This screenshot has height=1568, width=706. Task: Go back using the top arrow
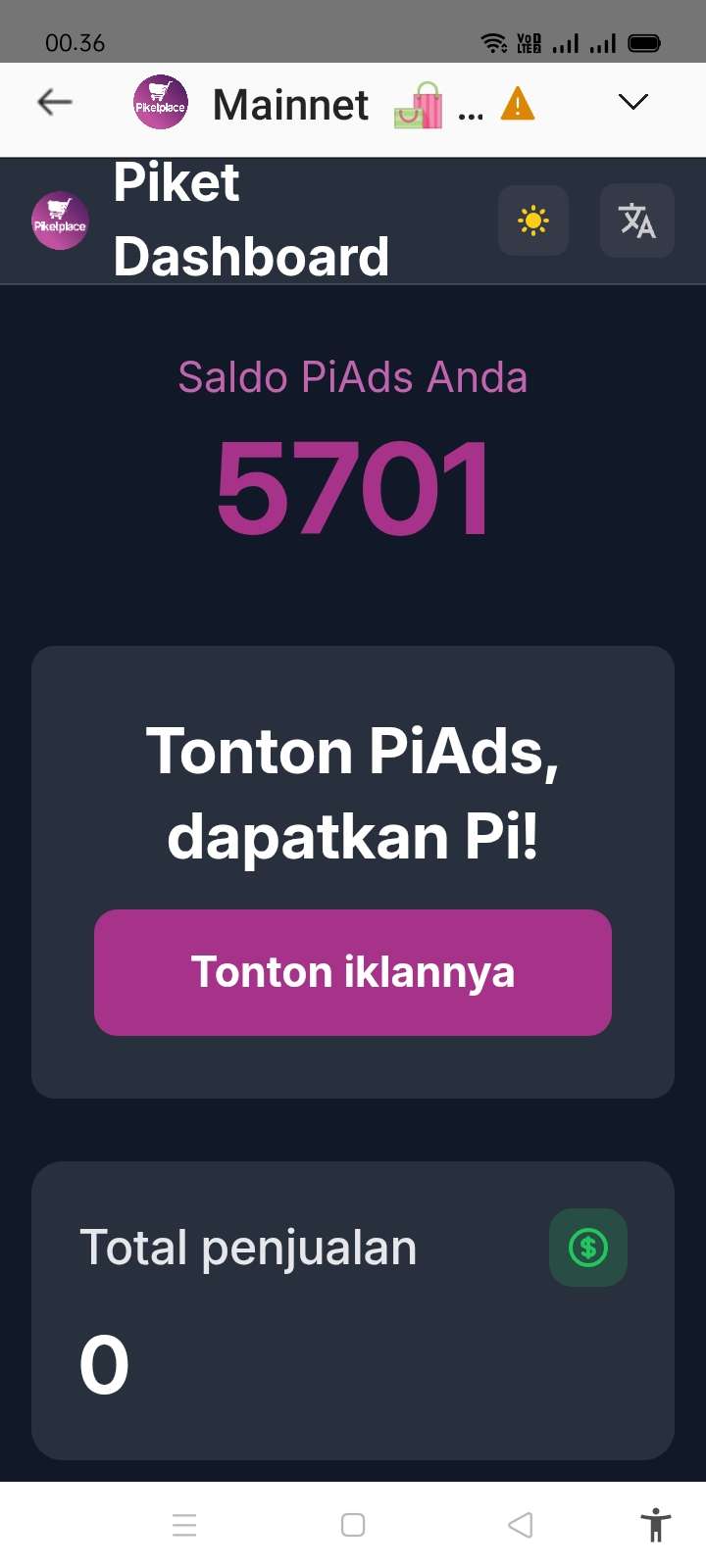55,102
